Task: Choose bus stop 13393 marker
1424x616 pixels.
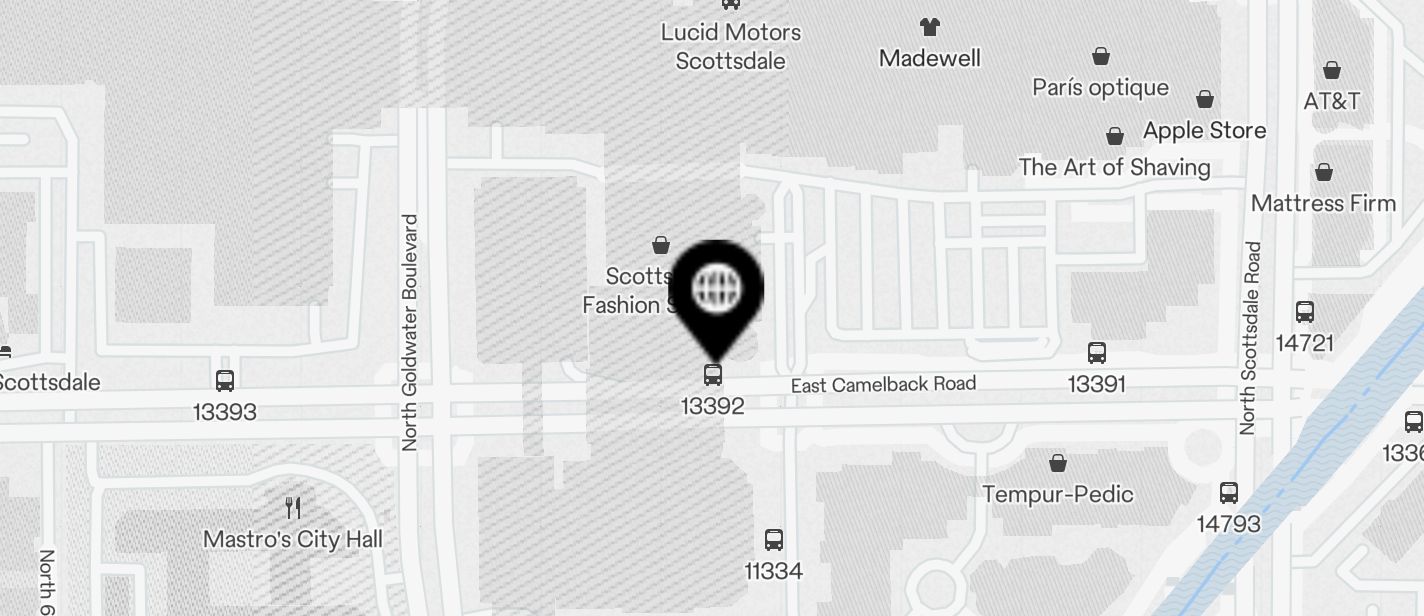Action: [x=225, y=381]
